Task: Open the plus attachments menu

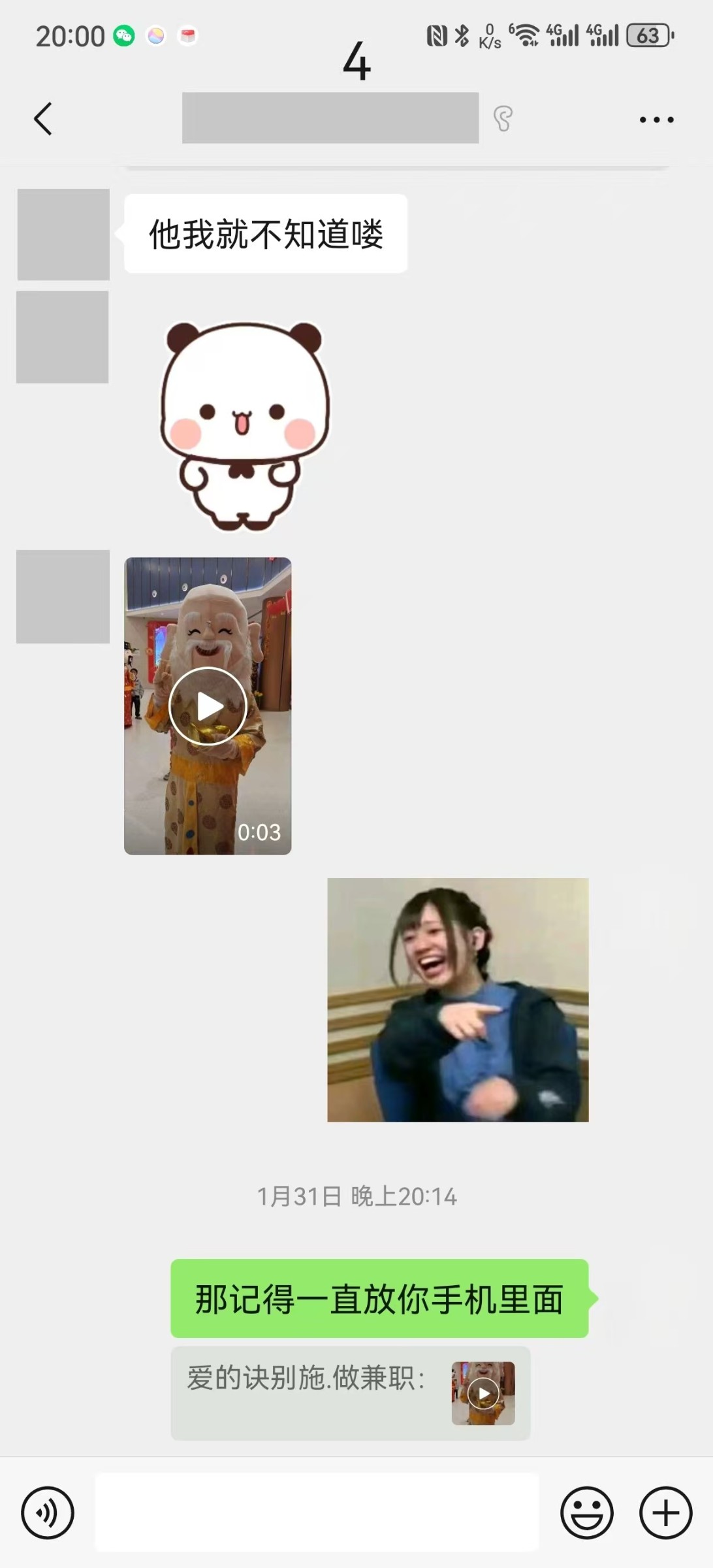Action: point(665,1512)
